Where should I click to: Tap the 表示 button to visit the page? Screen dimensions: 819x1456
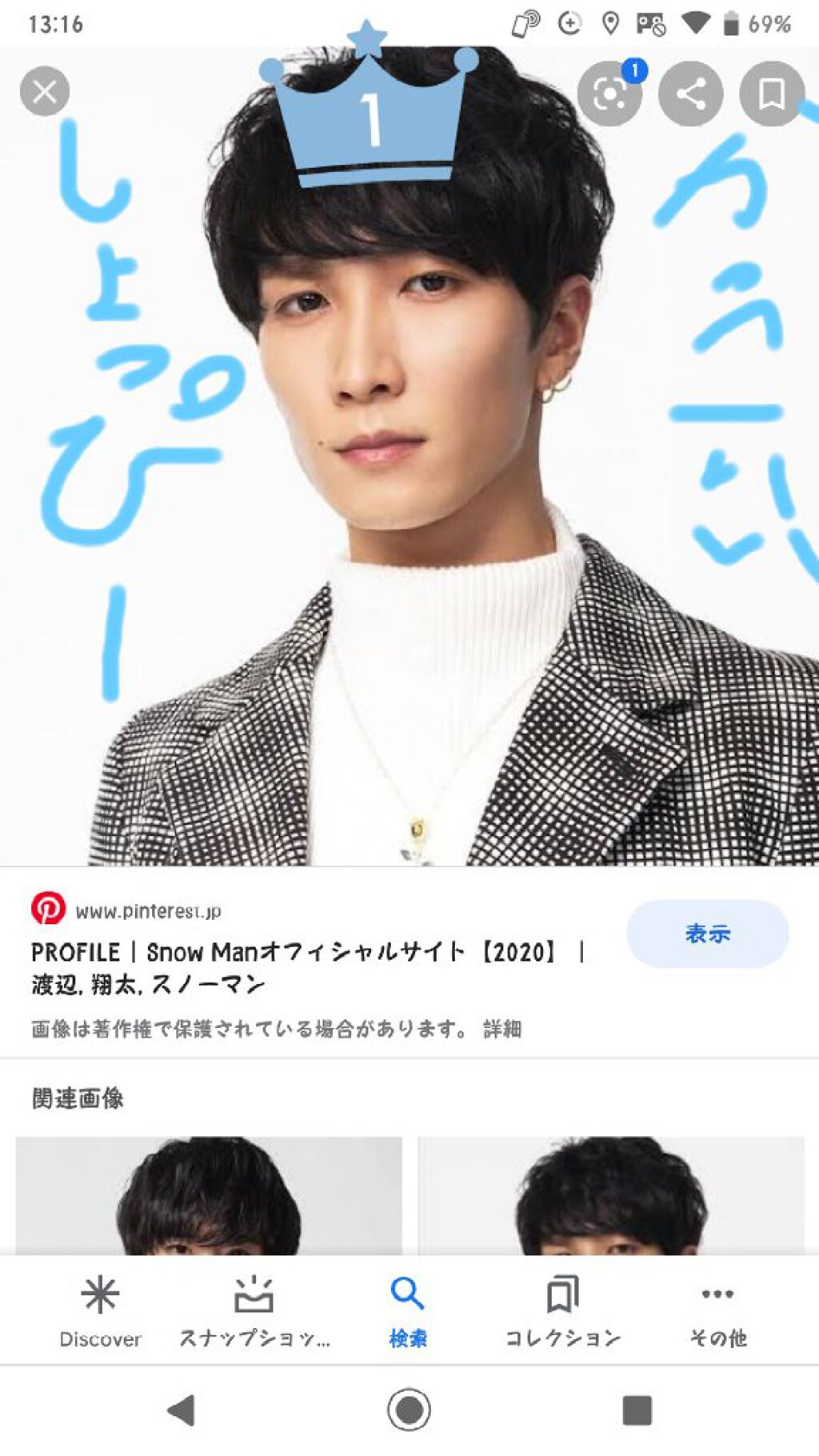tap(707, 934)
